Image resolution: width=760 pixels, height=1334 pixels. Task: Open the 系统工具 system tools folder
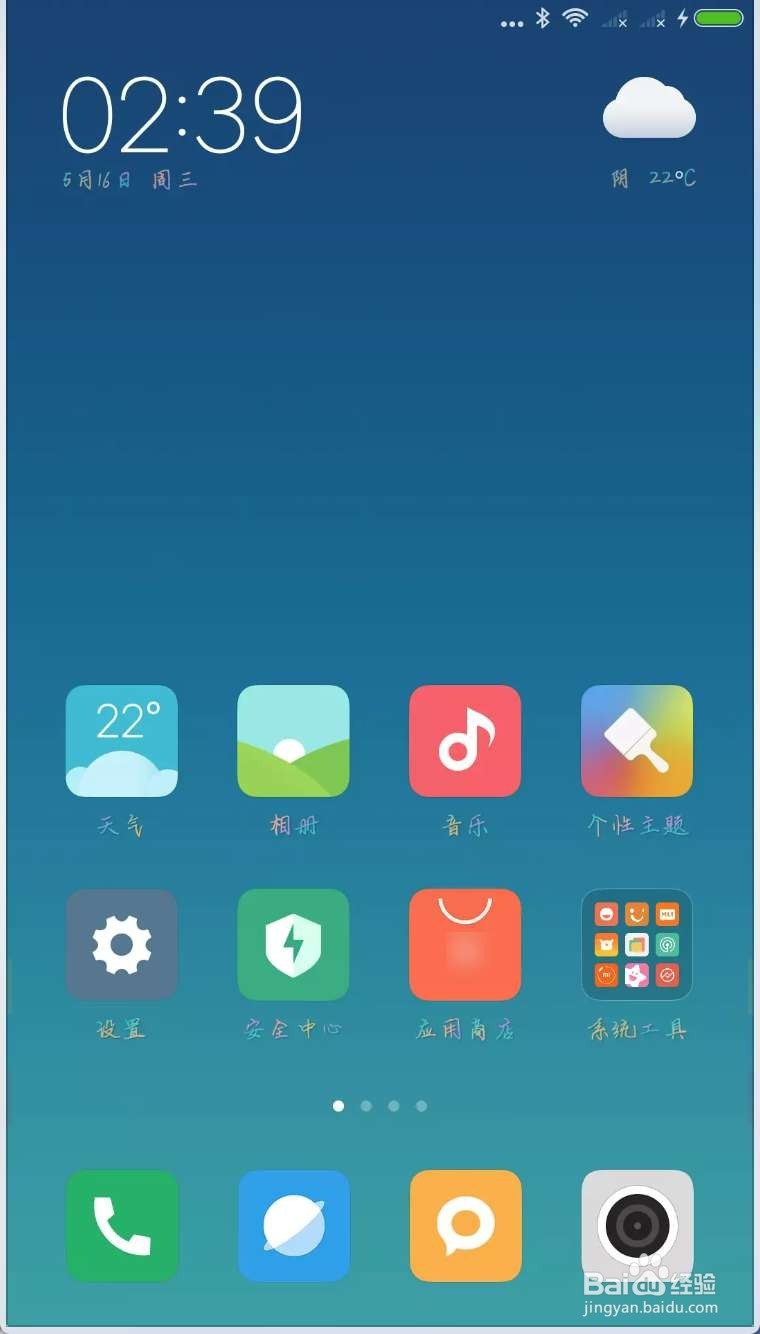tap(637, 944)
